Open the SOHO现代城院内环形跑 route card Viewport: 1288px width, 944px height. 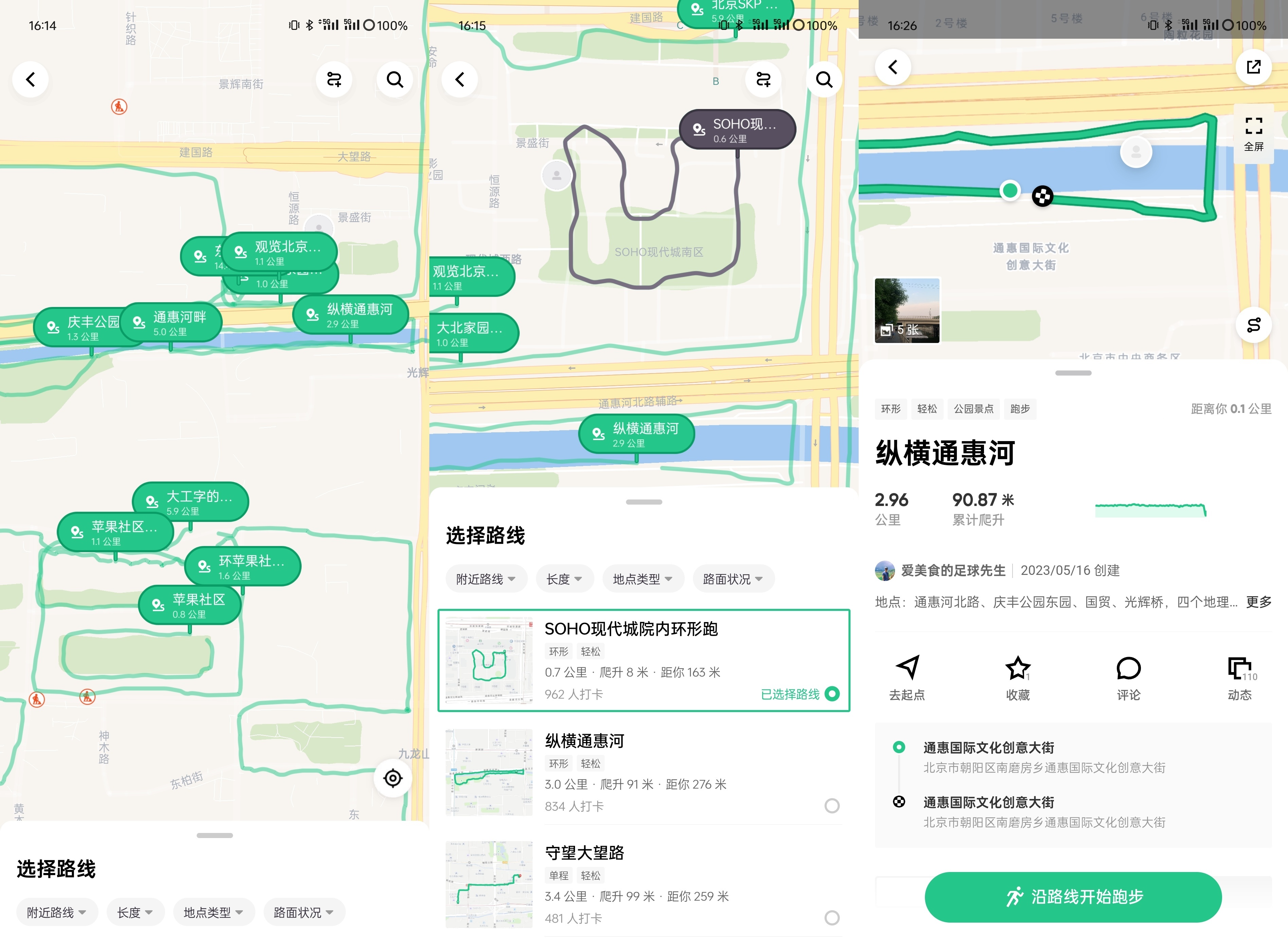click(x=643, y=660)
